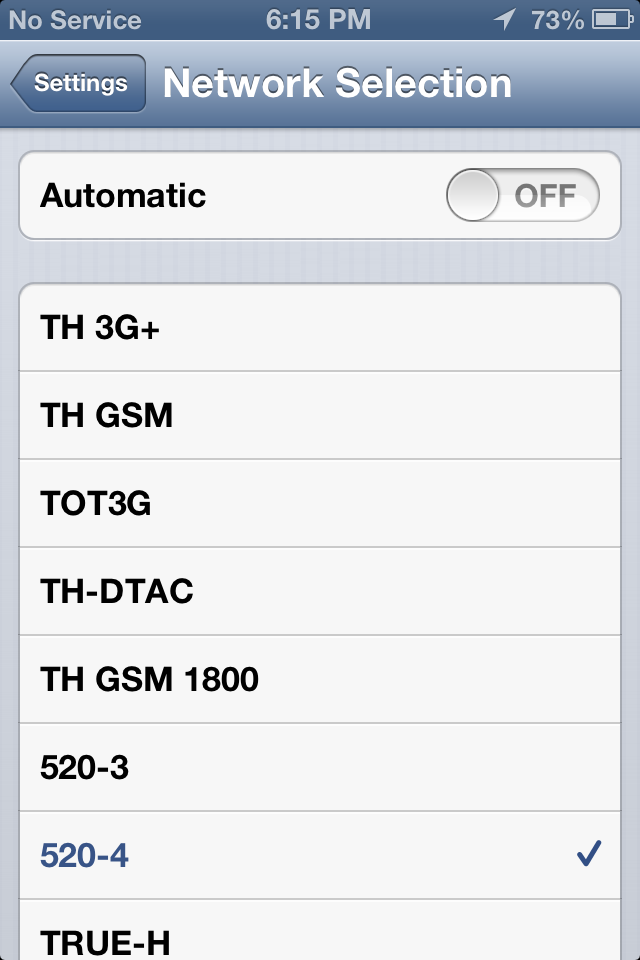Select the TH 3G+ network
The height and width of the screenshot is (960, 640).
320,328
